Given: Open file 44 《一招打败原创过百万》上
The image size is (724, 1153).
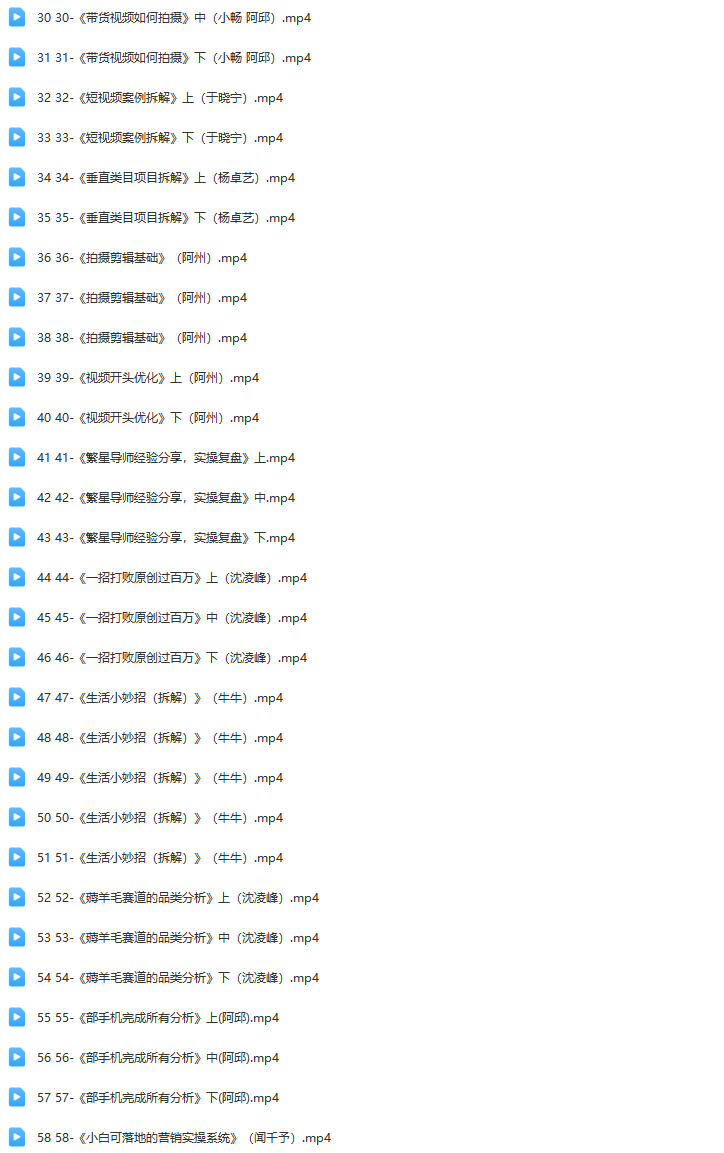Looking at the screenshot, I should tap(172, 578).
